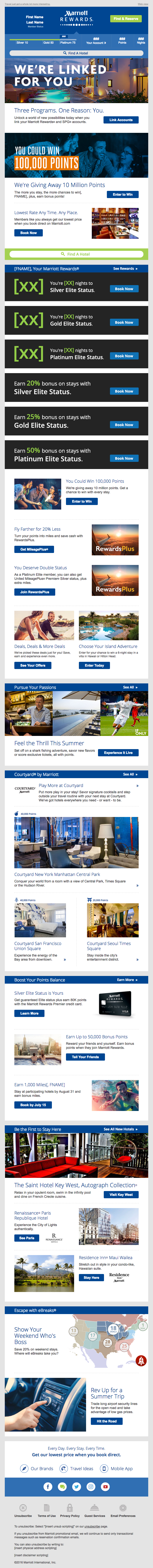This screenshot has height=1568, width=153.
Task: Tap Enter Today for island adventure
Action: [94, 665]
